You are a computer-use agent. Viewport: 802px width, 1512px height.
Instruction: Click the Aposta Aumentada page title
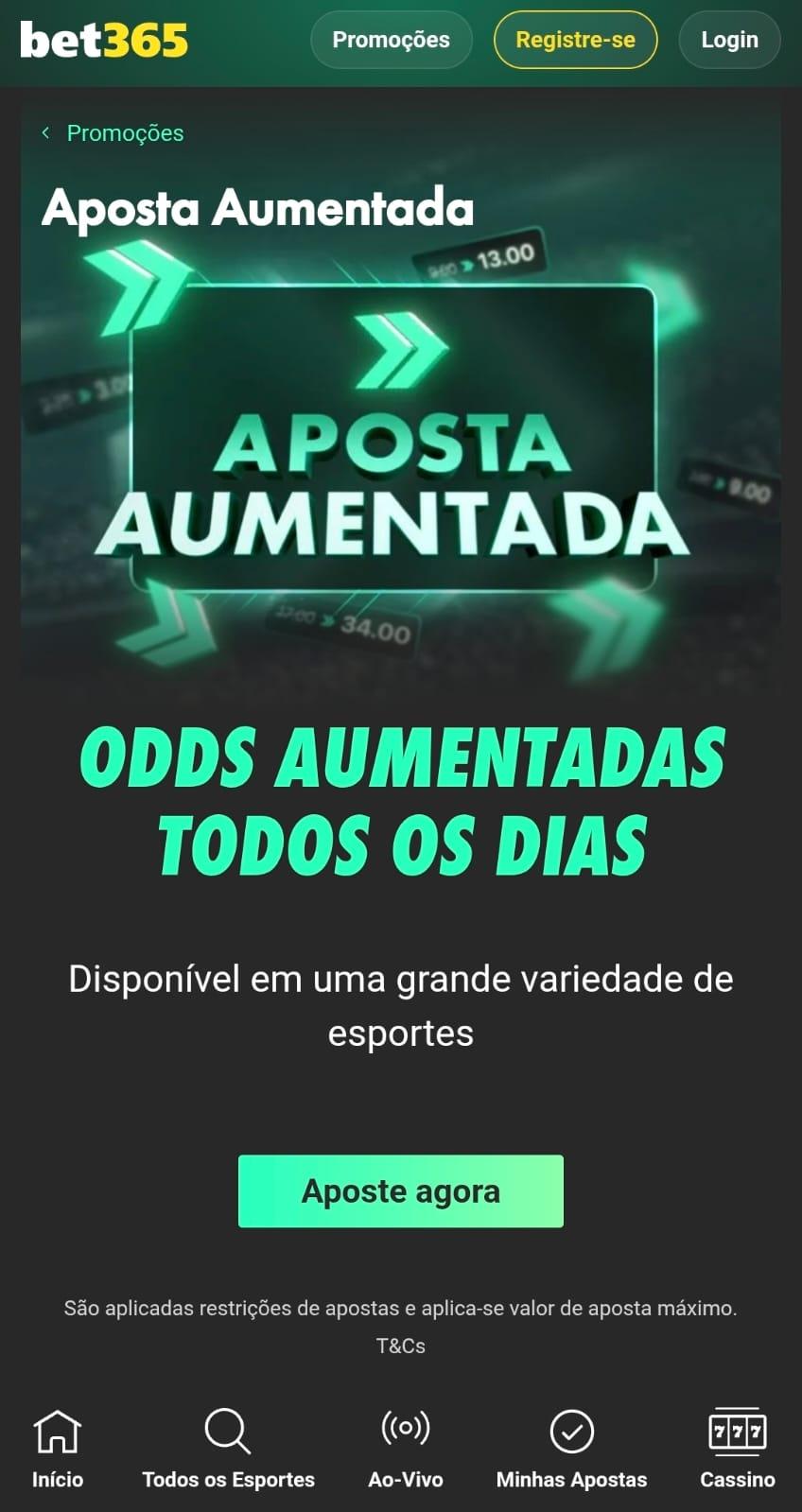point(257,209)
